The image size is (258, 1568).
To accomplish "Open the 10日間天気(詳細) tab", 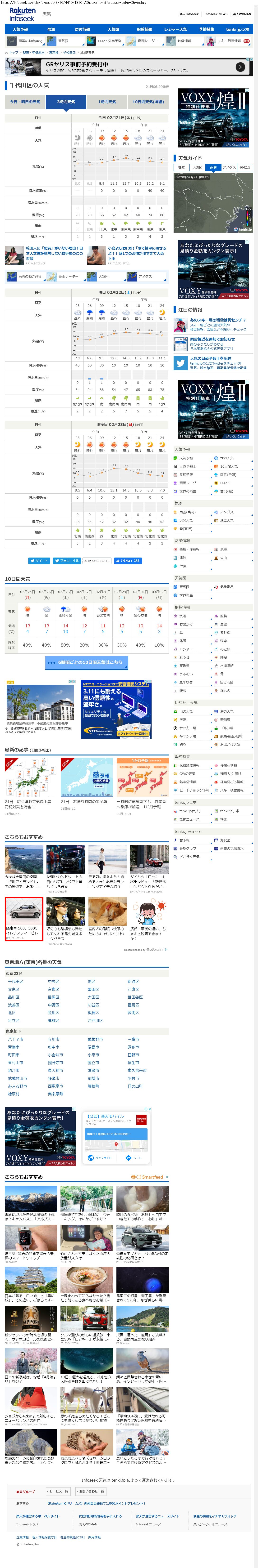I will (147, 102).
